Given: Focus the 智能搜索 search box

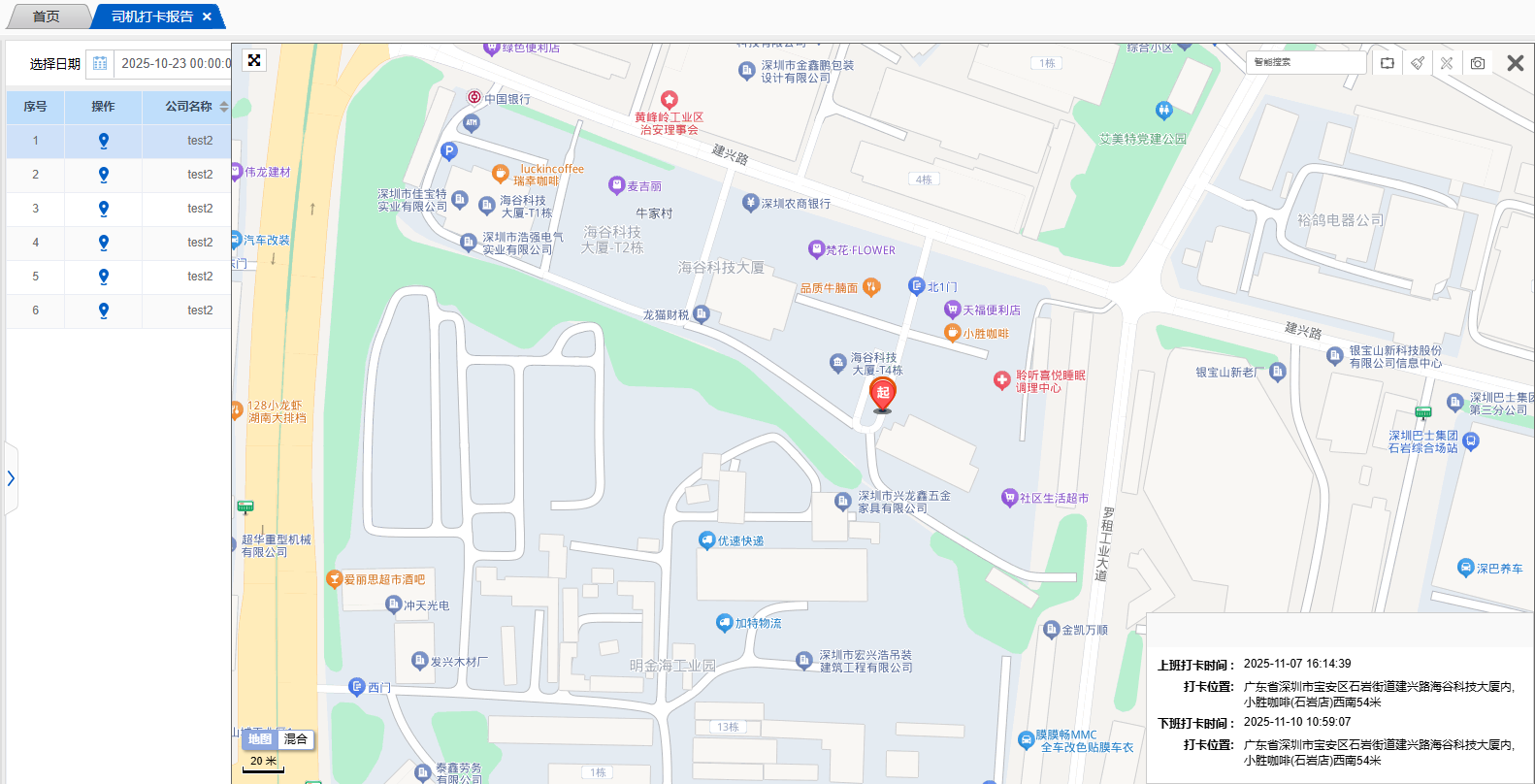Looking at the screenshot, I should (1305, 62).
